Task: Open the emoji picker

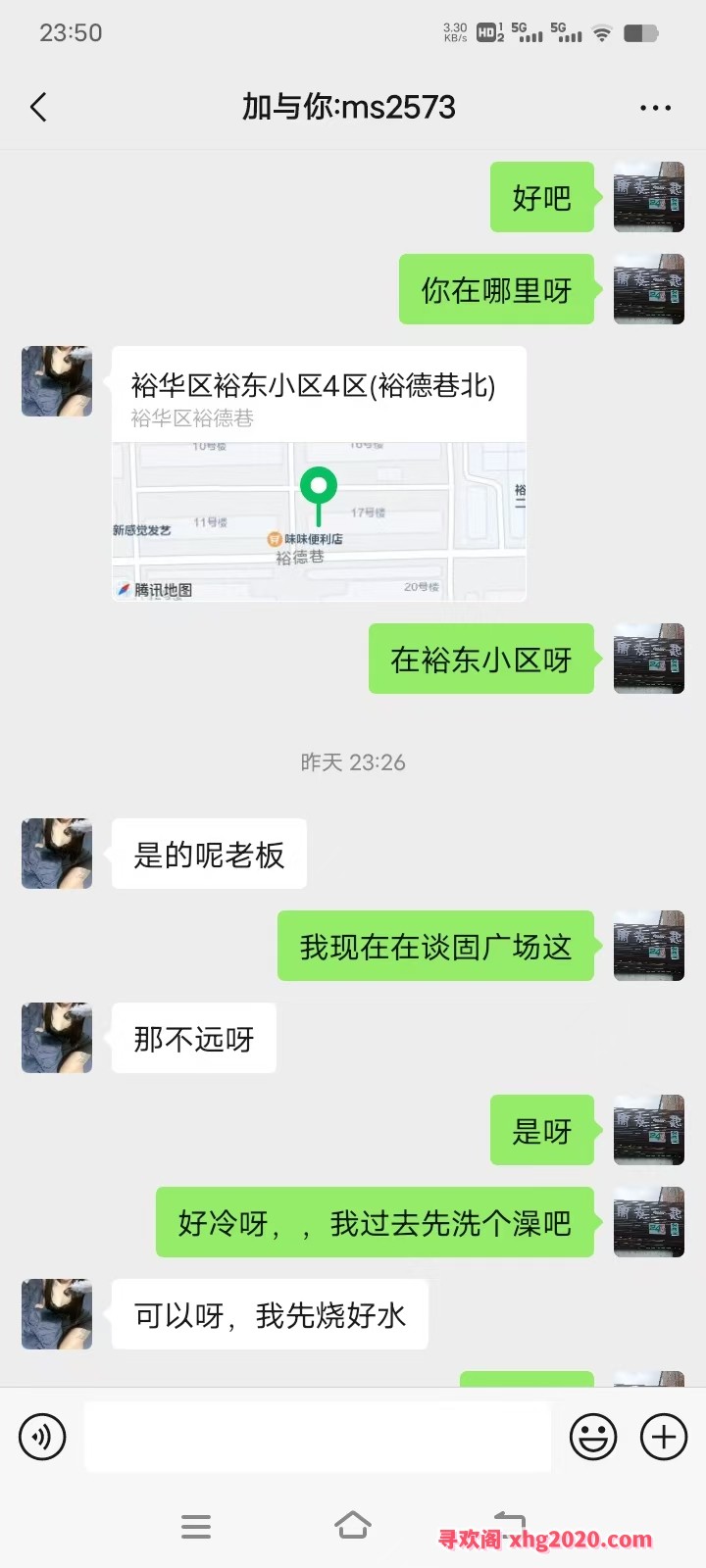Action: pyautogui.click(x=593, y=1437)
